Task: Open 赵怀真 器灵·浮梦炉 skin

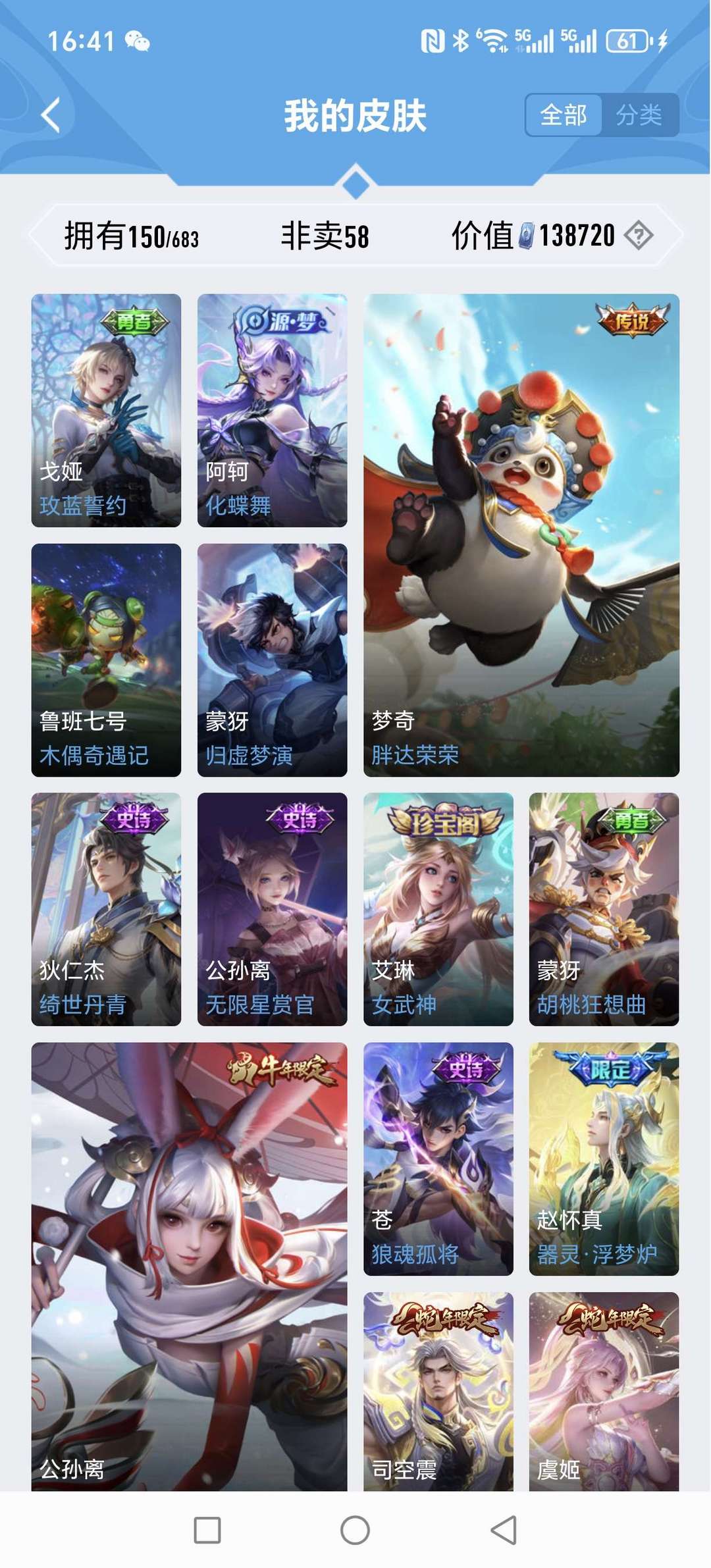Action: click(x=604, y=1158)
